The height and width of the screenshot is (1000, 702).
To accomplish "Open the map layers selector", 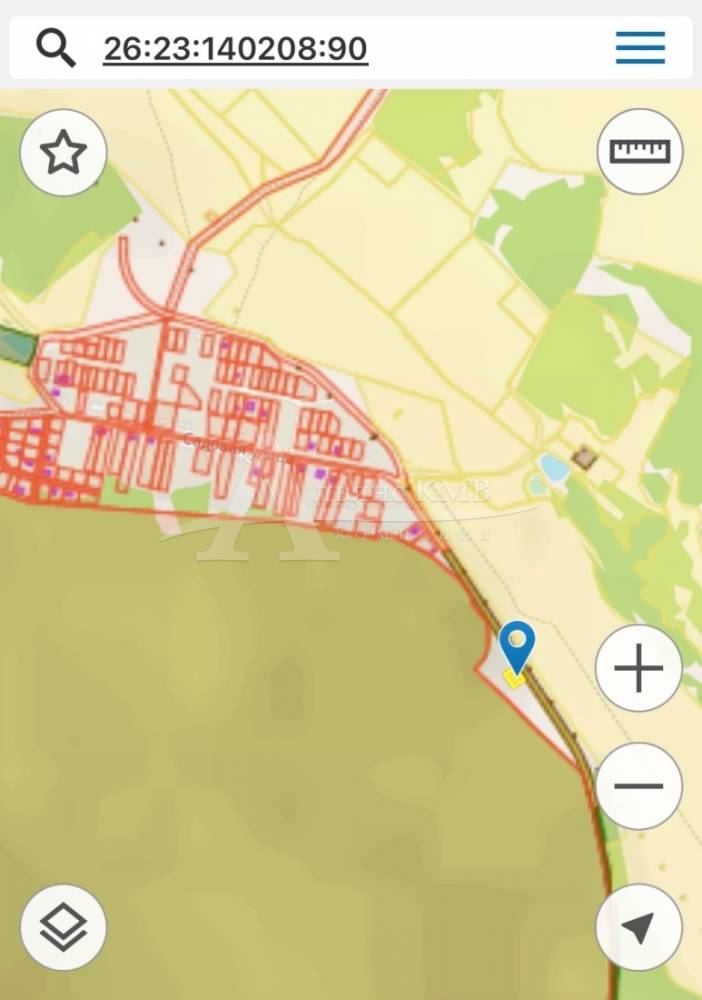I will (x=63, y=928).
